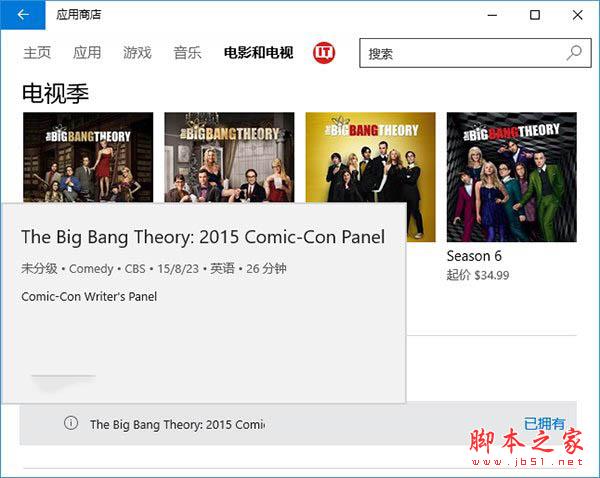This screenshot has height=478, width=600.
Task: Switch to the 游戏 tab
Action: coord(137,53)
